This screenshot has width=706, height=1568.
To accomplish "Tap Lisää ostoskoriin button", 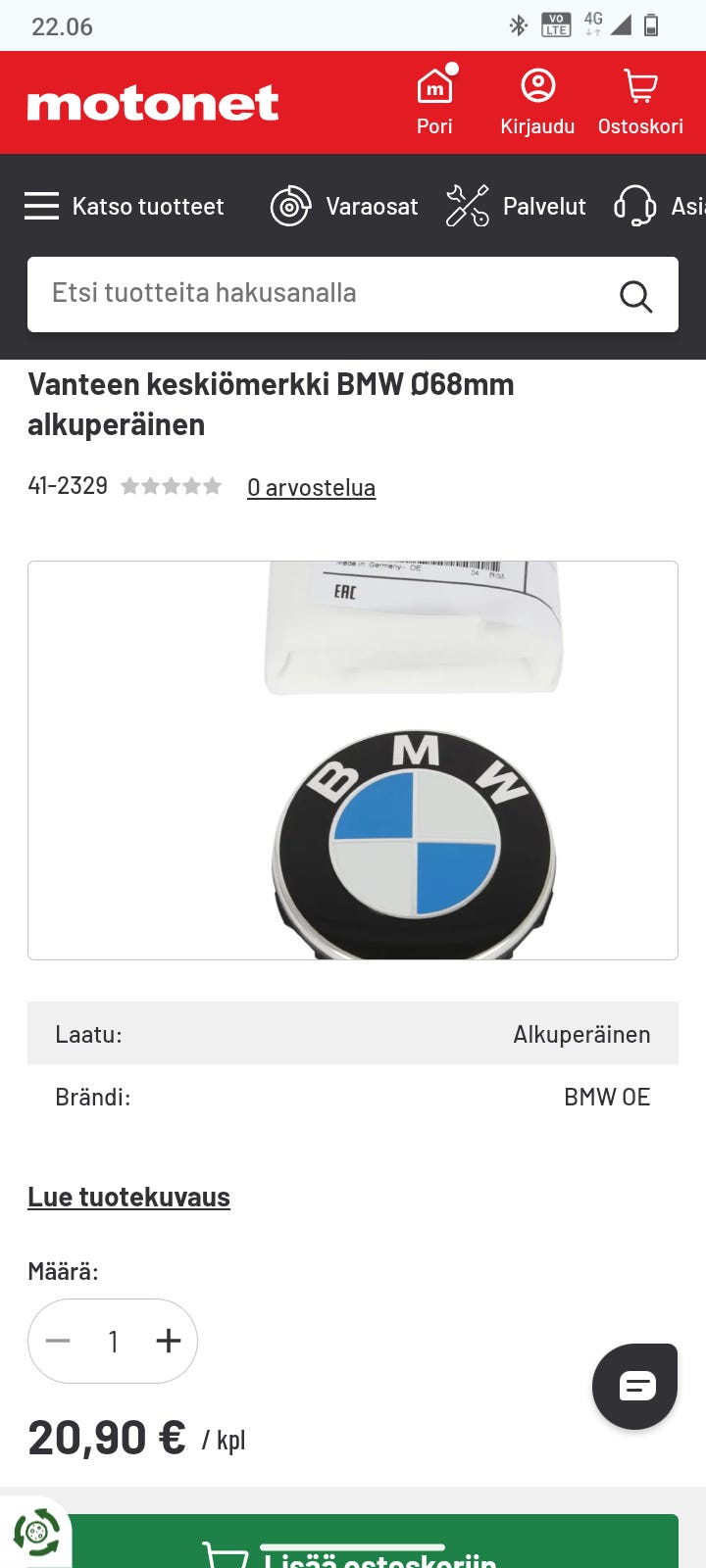I will coord(373,1548).
